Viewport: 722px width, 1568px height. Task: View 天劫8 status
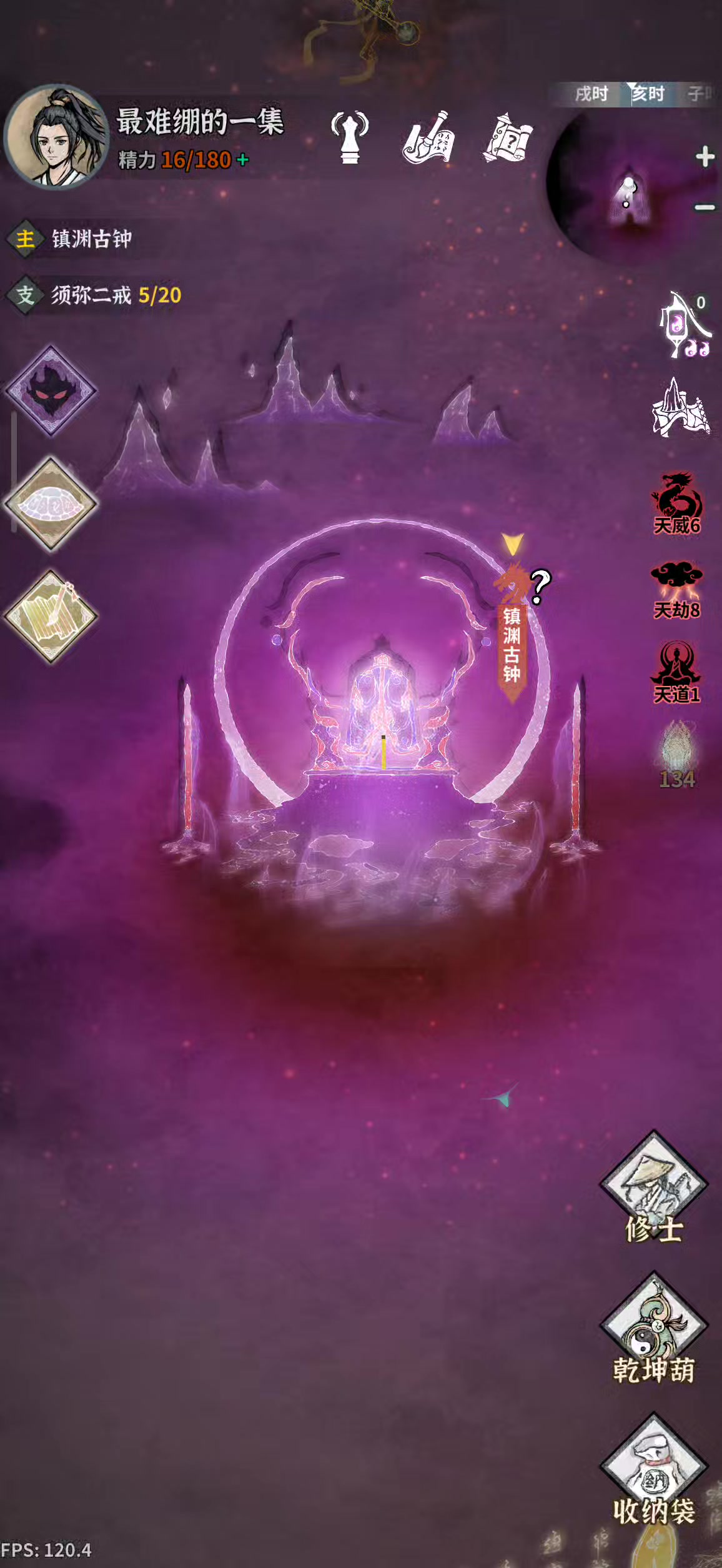click(x=676, y=590)
